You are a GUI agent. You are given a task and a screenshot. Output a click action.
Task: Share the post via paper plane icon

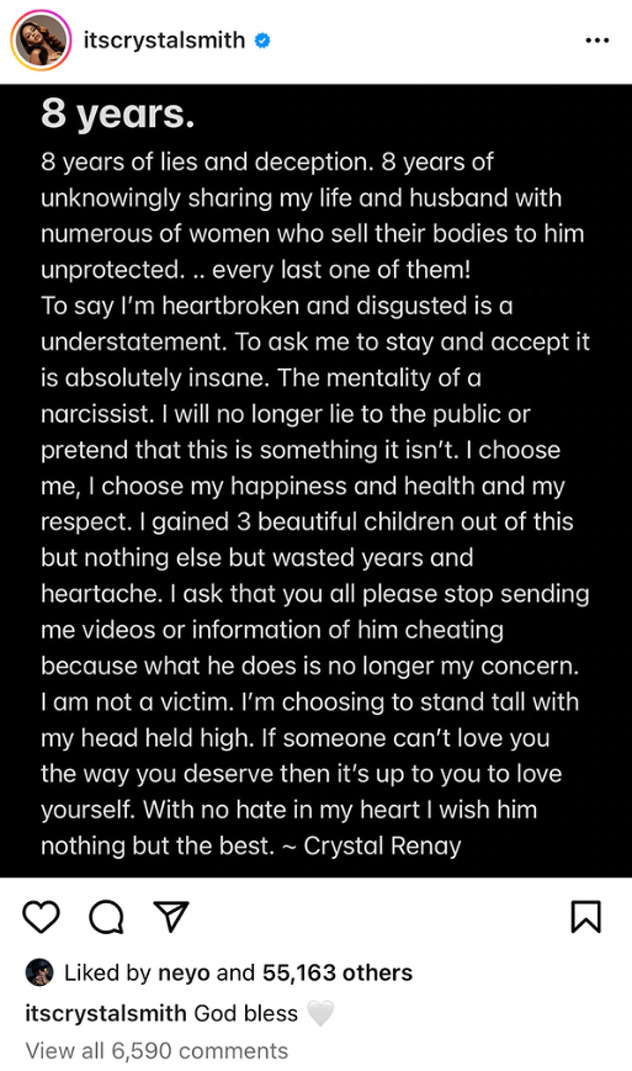coord(171,917)
